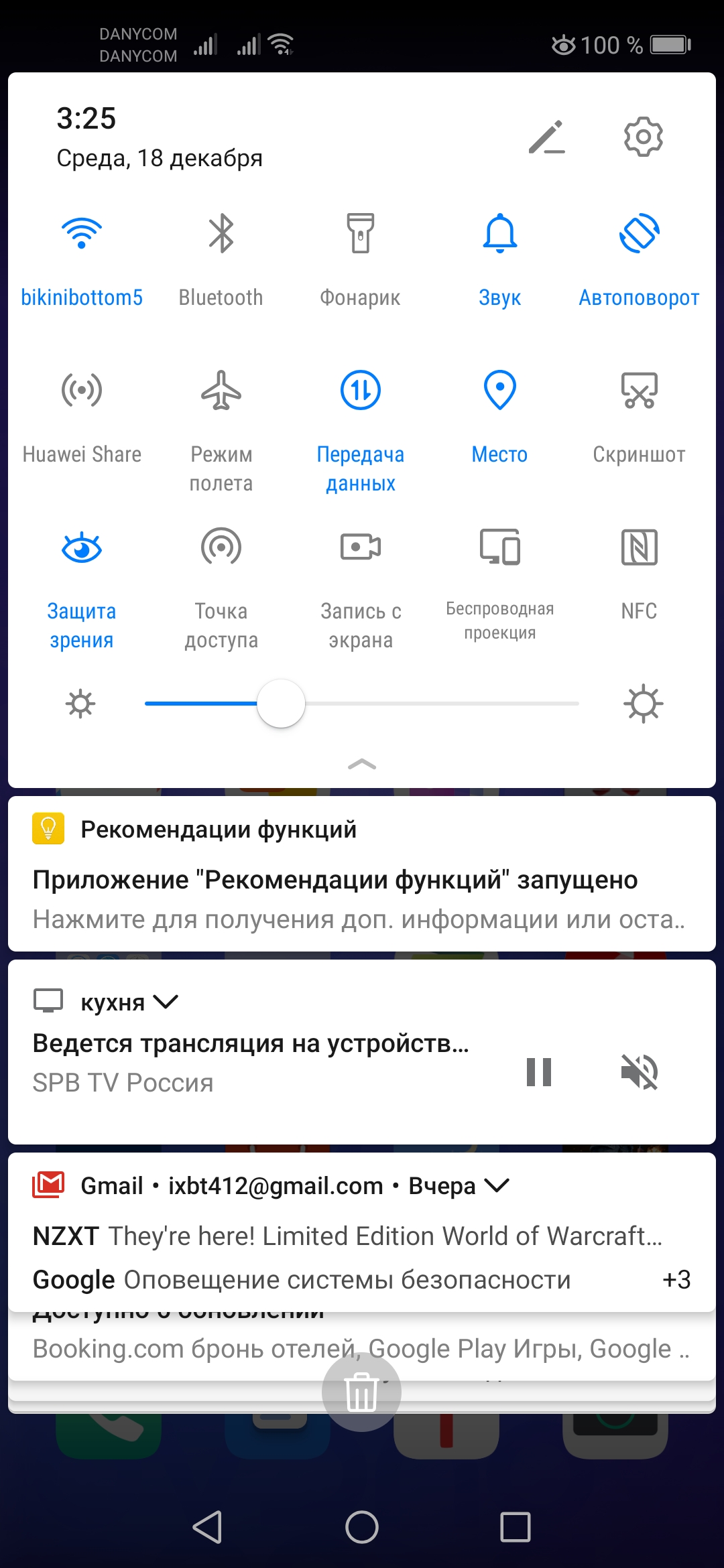Collapse the quick settings panel

(x=362, y=765)
